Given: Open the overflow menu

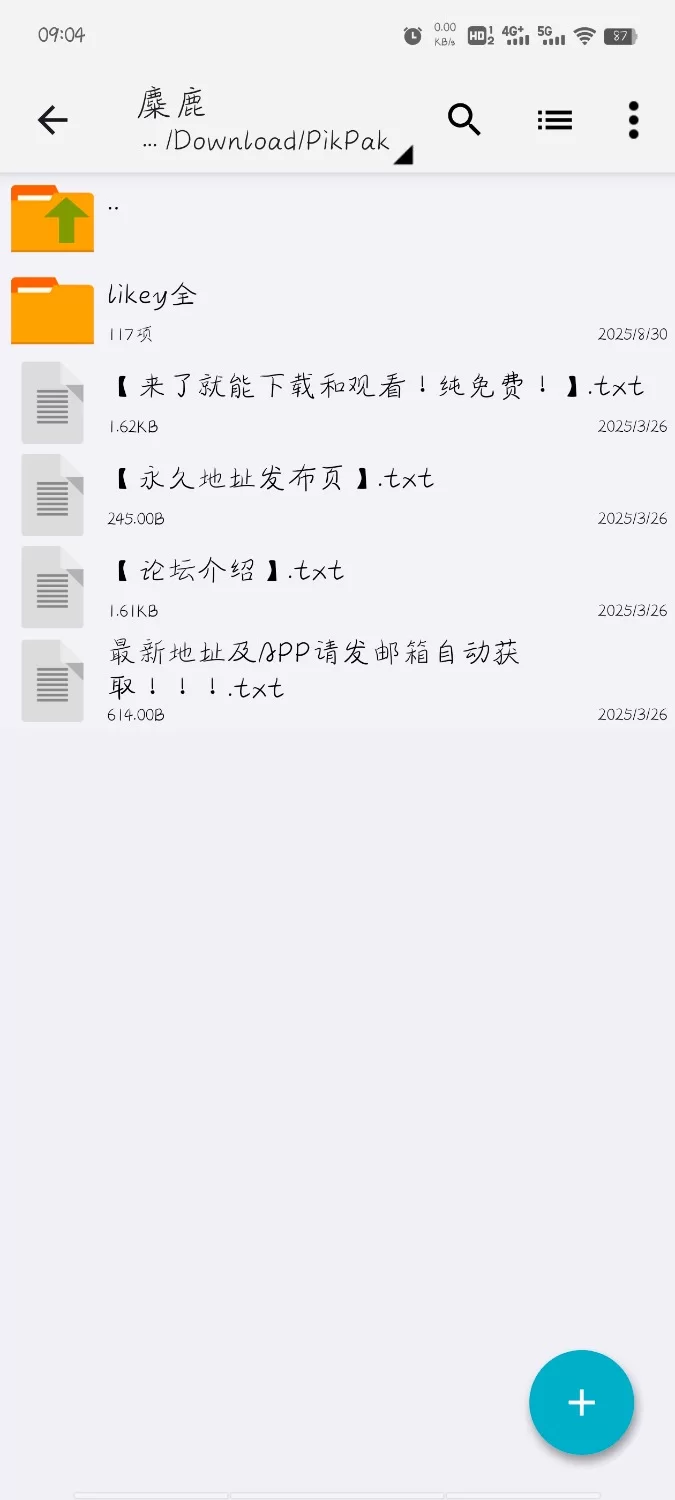Looking at the screenshot, I should click(633, 120).
